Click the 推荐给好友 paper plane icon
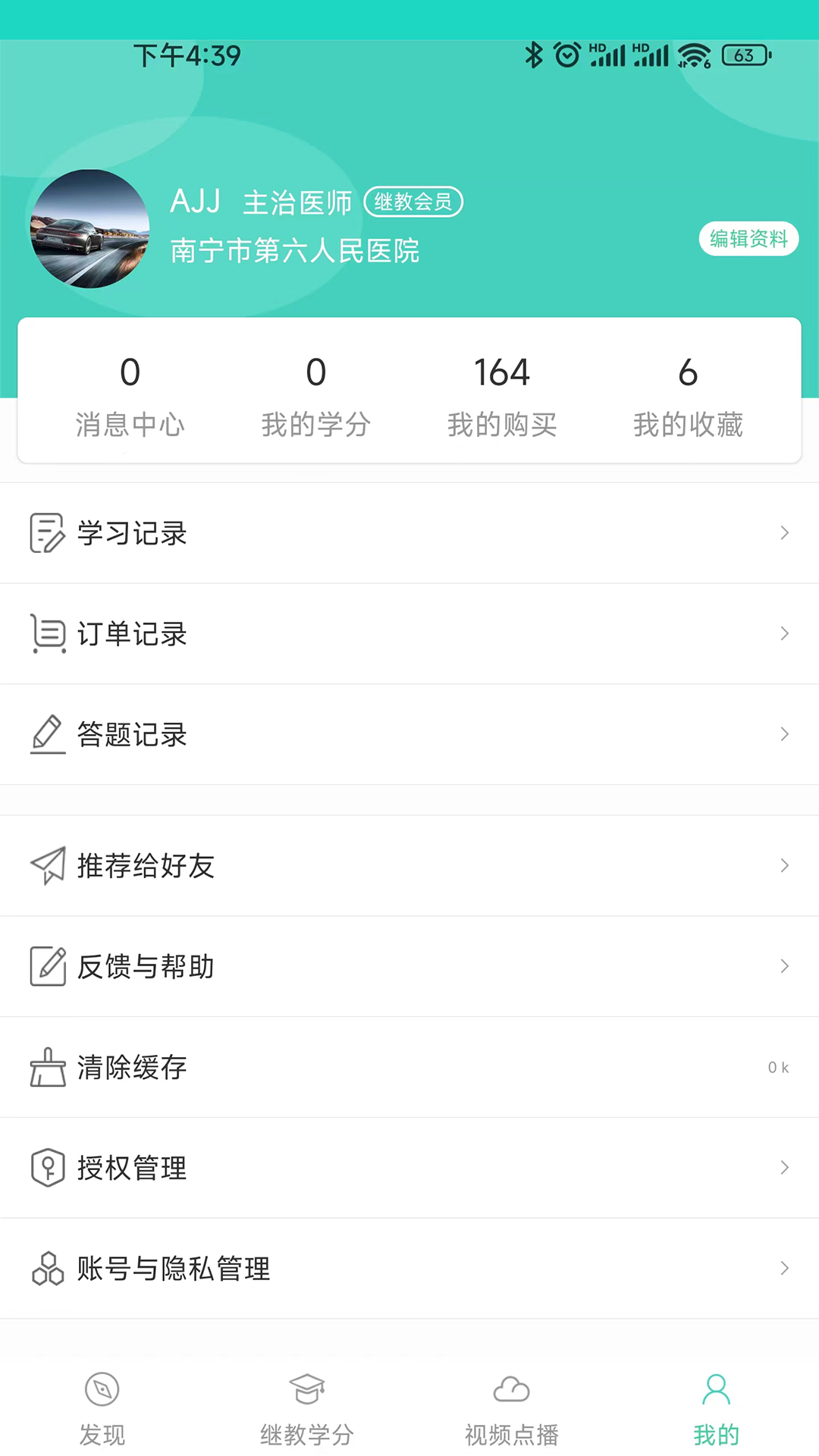 [47, 865]
